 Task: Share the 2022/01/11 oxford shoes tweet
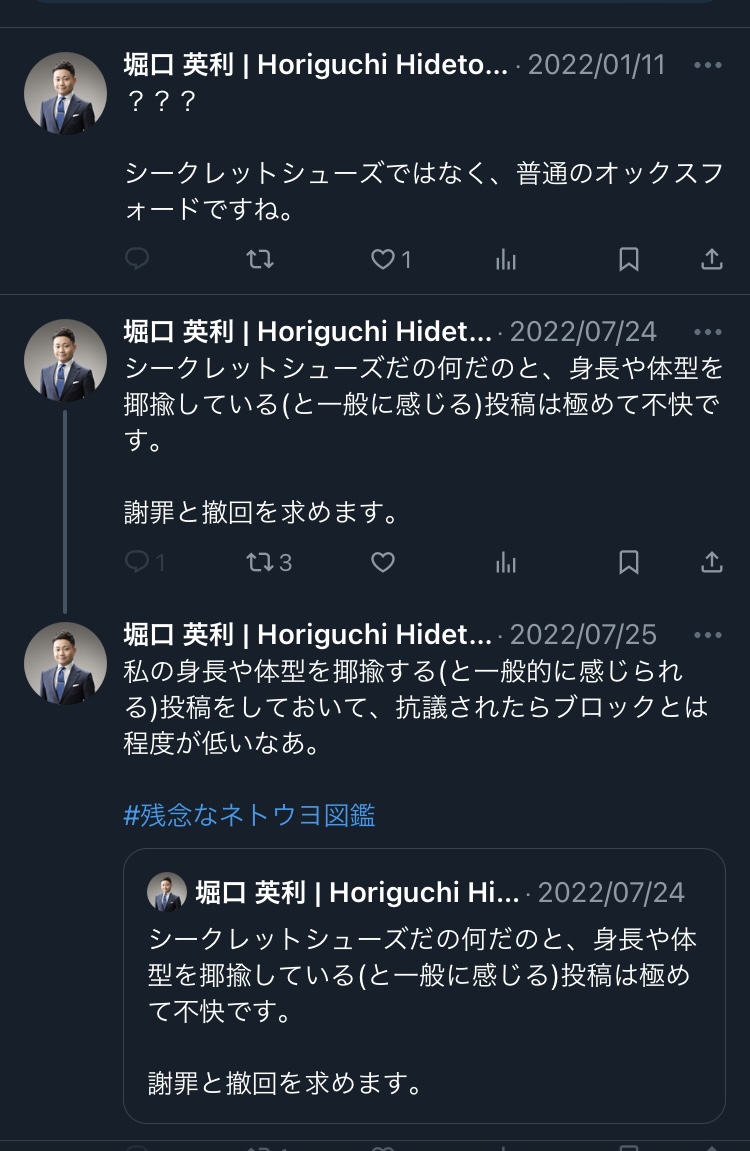pos(711,260)
